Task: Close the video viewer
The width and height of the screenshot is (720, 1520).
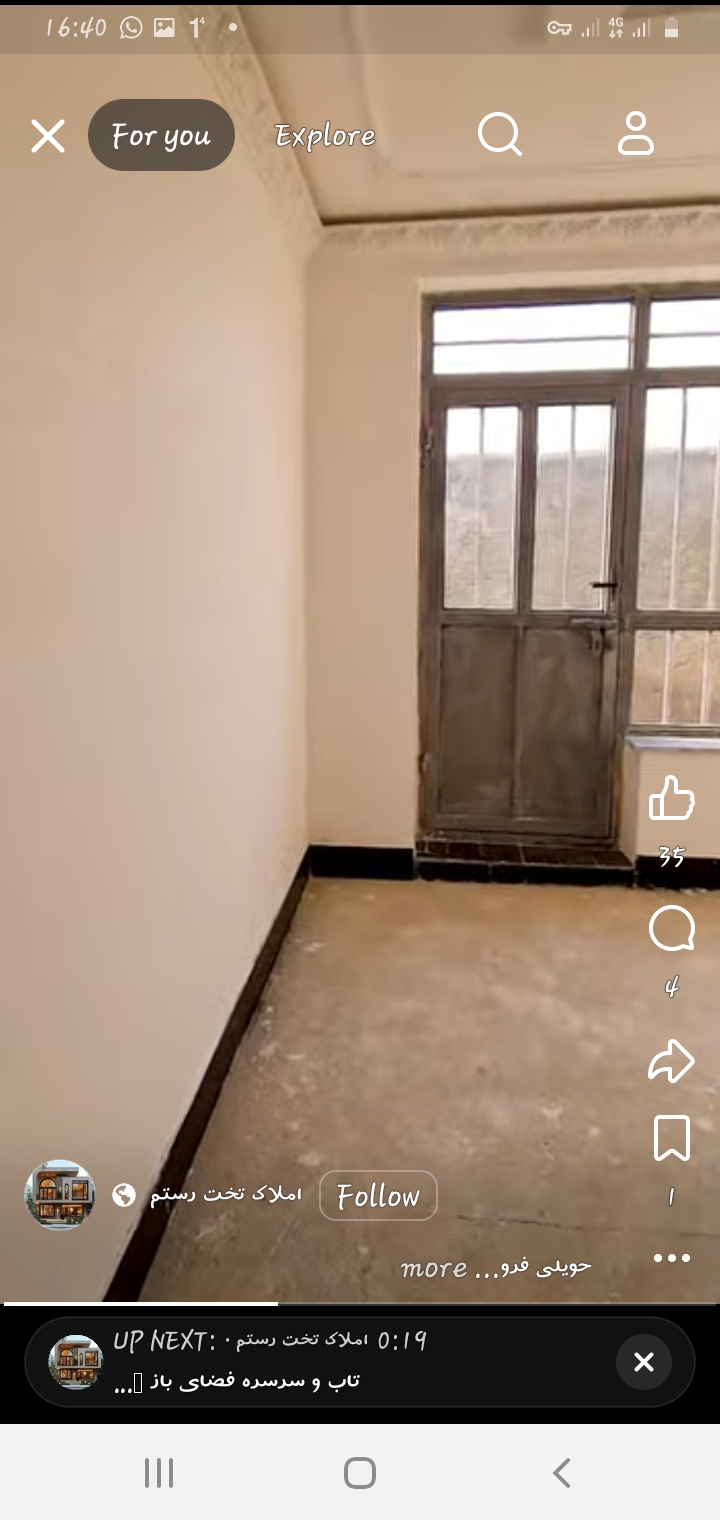Action: pos(47,136)
